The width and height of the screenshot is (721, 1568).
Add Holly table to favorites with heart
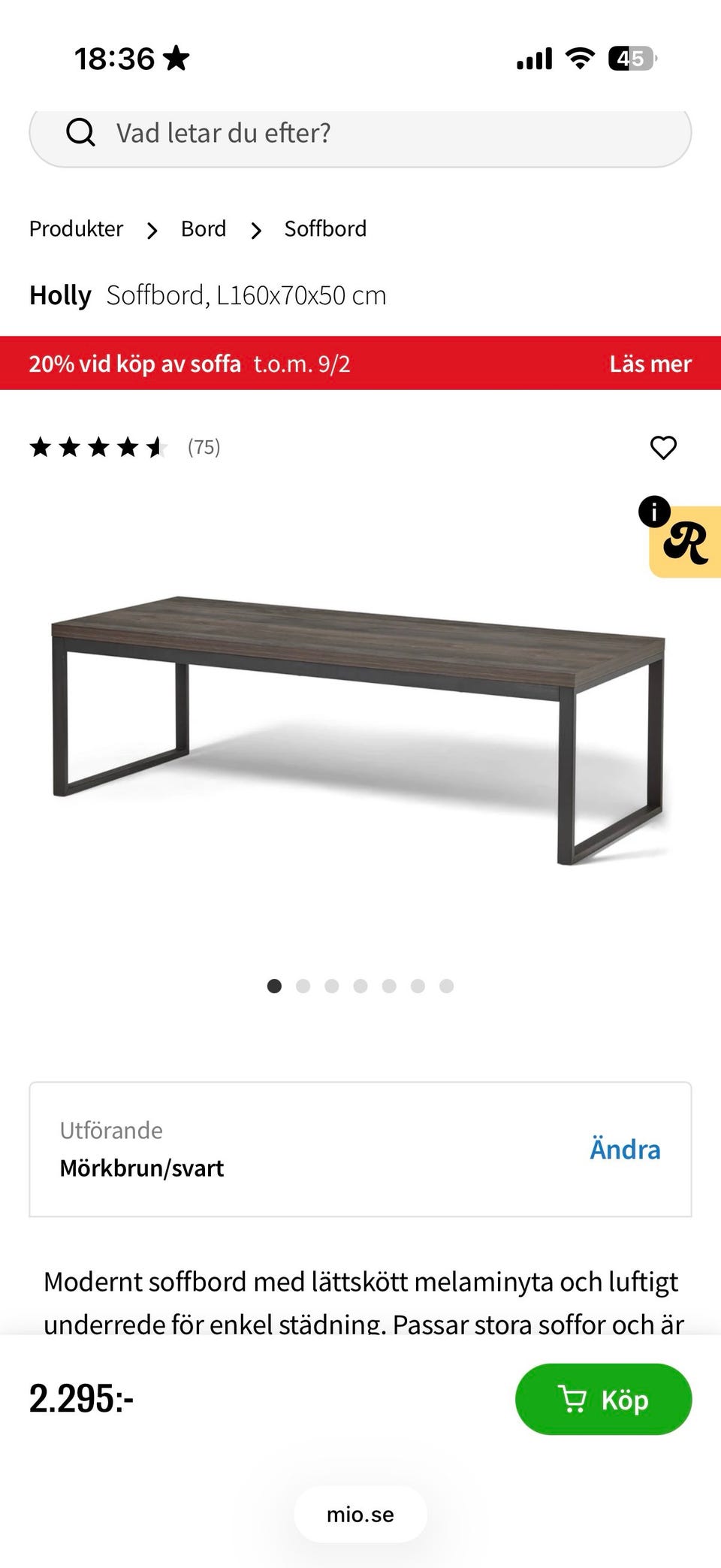(x=663, y=448)
